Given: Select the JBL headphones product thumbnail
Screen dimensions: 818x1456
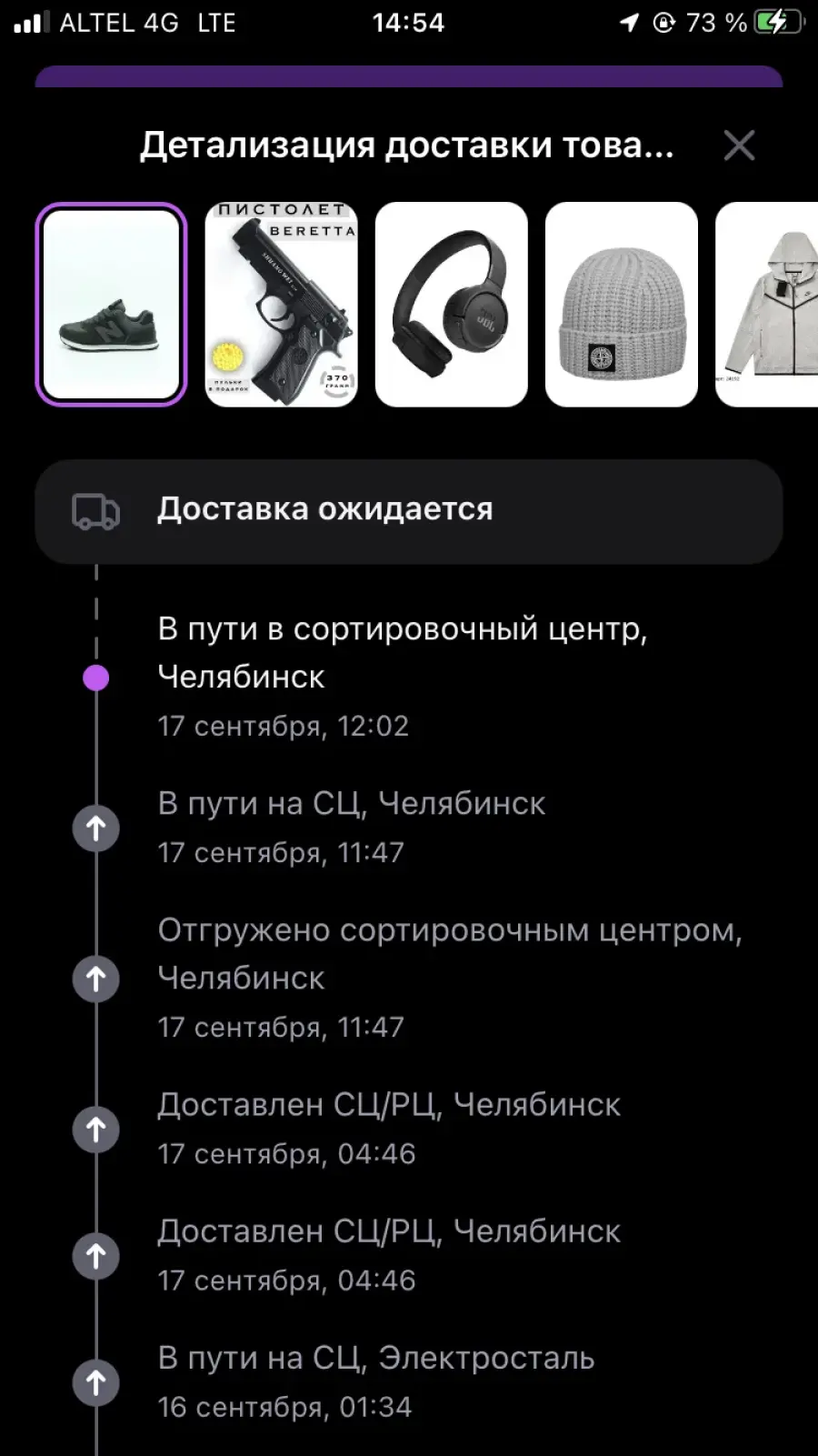Looking at the screenshot, I should pos(452,305).
